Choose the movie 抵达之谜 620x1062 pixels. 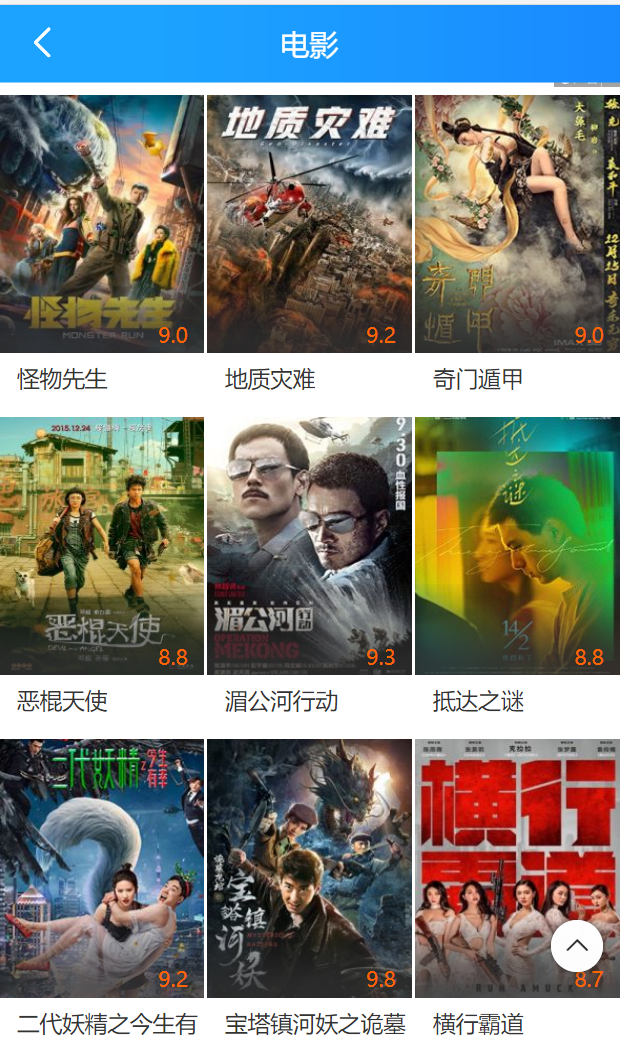[x=517, y=546]
